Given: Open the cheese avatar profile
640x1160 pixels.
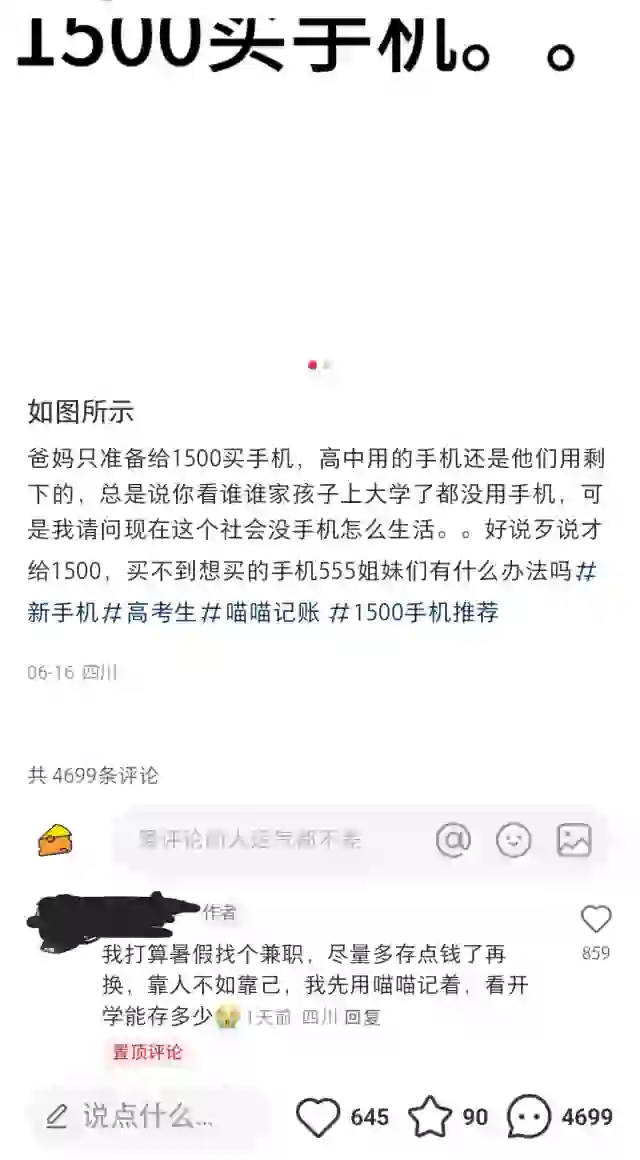Looking at the screenshot, I should pyautogui.click(x=55, y=840).
